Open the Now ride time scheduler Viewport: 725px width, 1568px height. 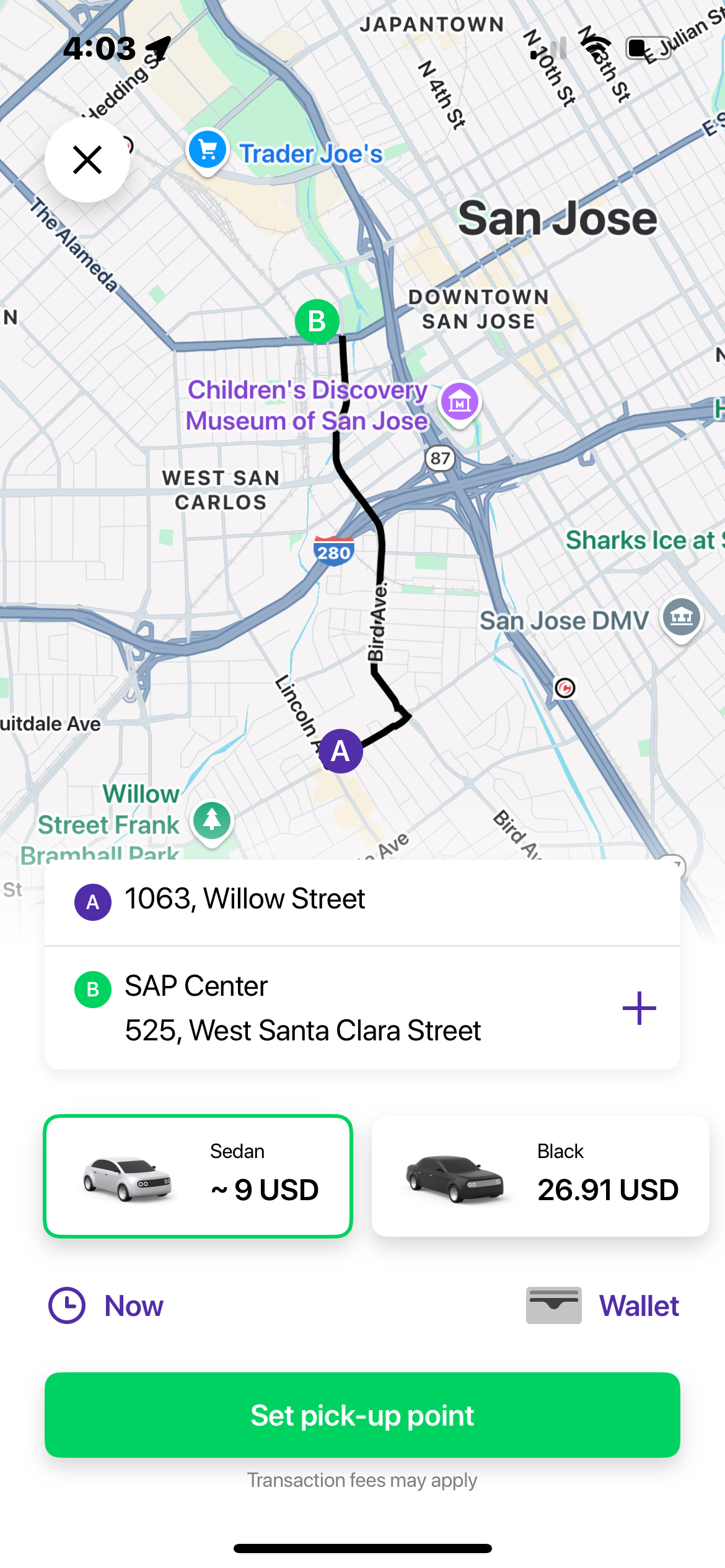106,1305
